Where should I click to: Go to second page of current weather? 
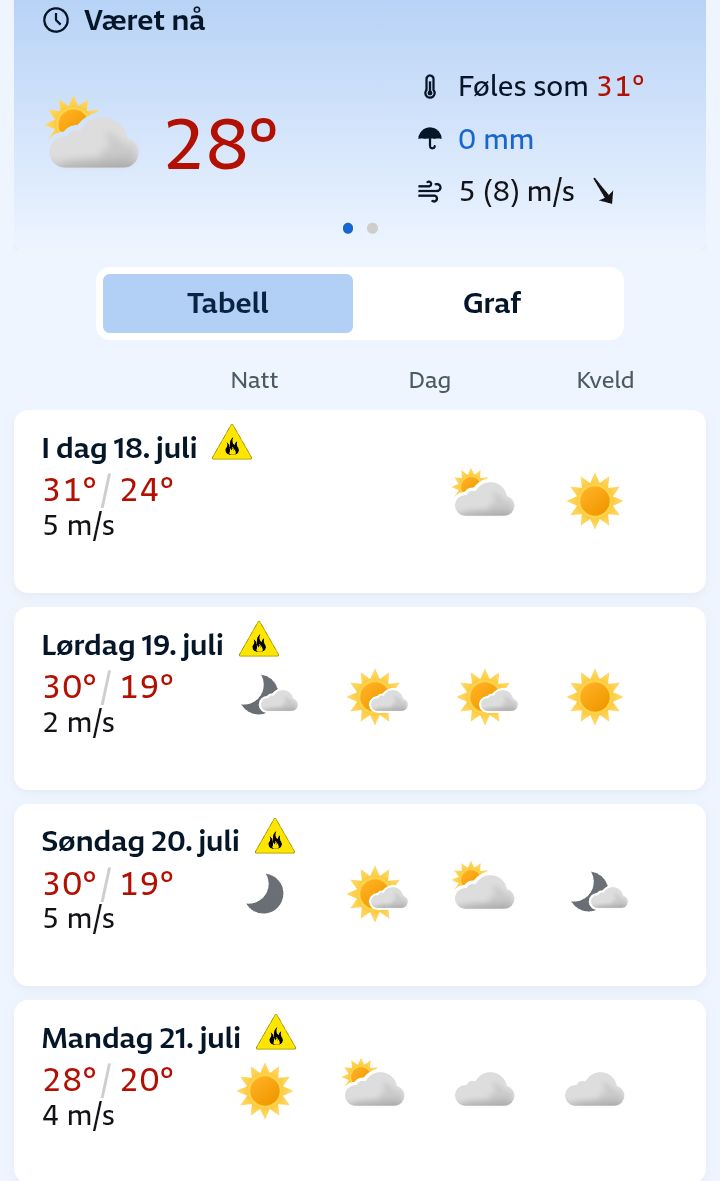click(x=372, y=228)
